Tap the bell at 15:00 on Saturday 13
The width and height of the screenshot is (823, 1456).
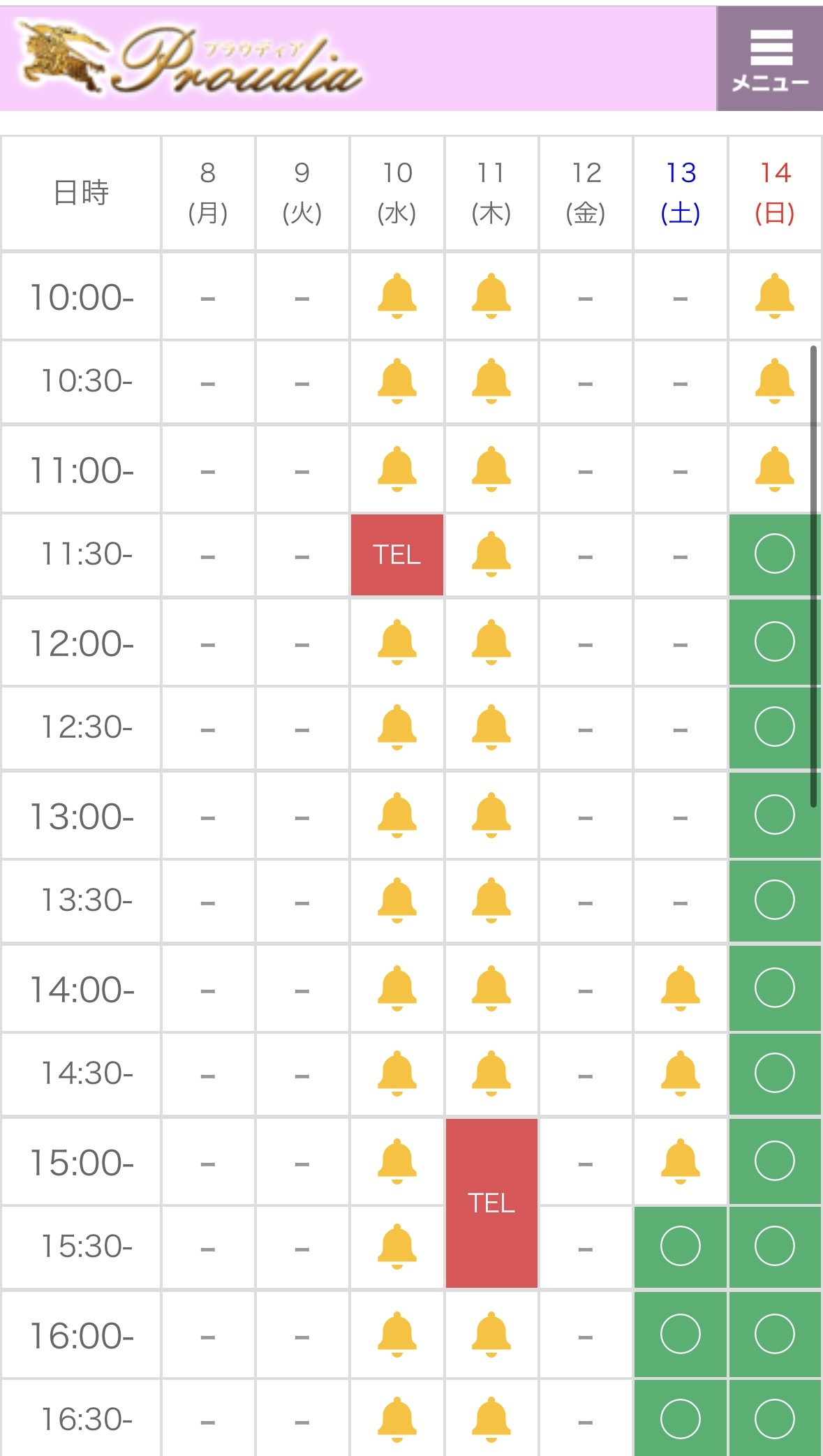click(x=680, y=1161)
